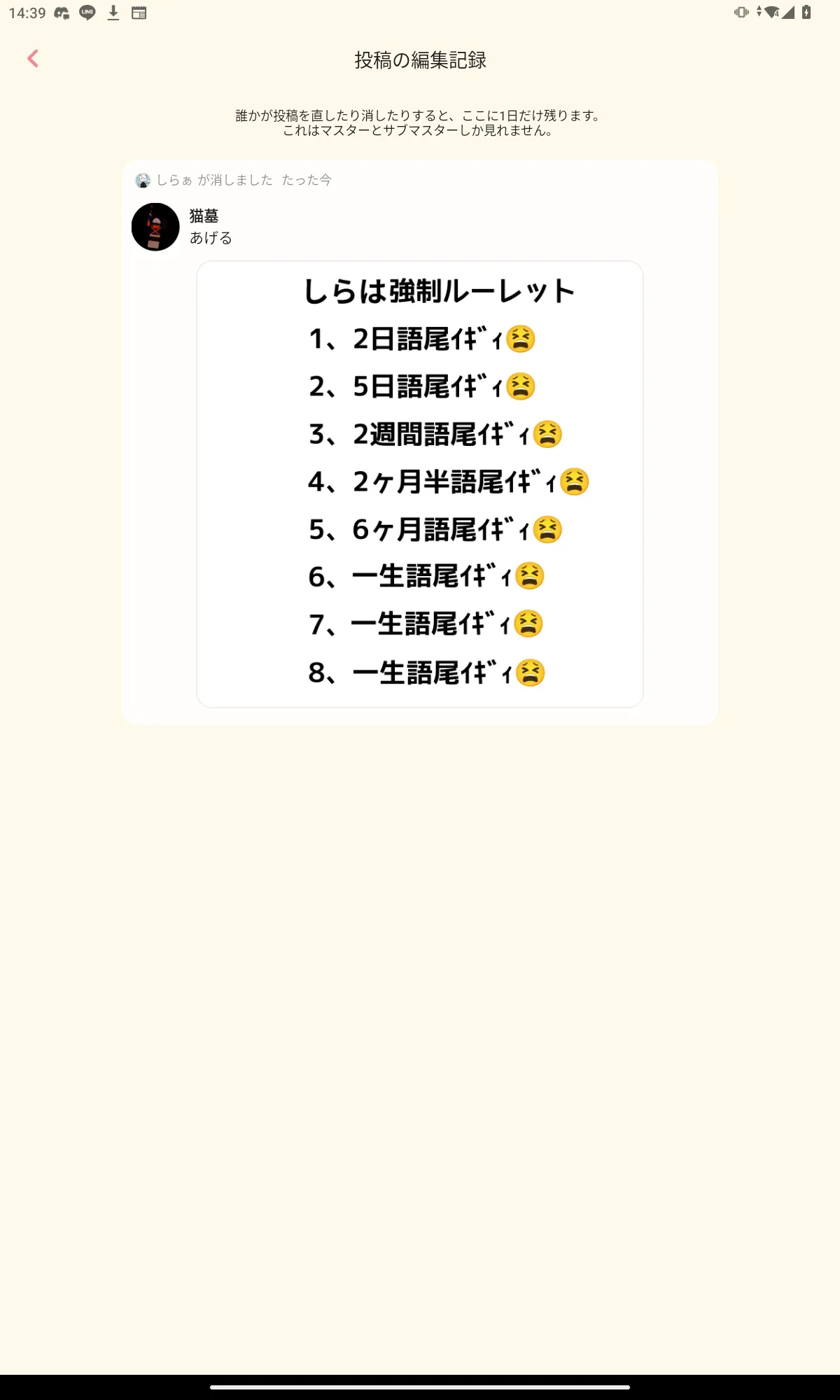Open the しらは強制ルーレット image
This screenshot has height=1400, width=840.
pyautogui.click(x=419, y=484)
